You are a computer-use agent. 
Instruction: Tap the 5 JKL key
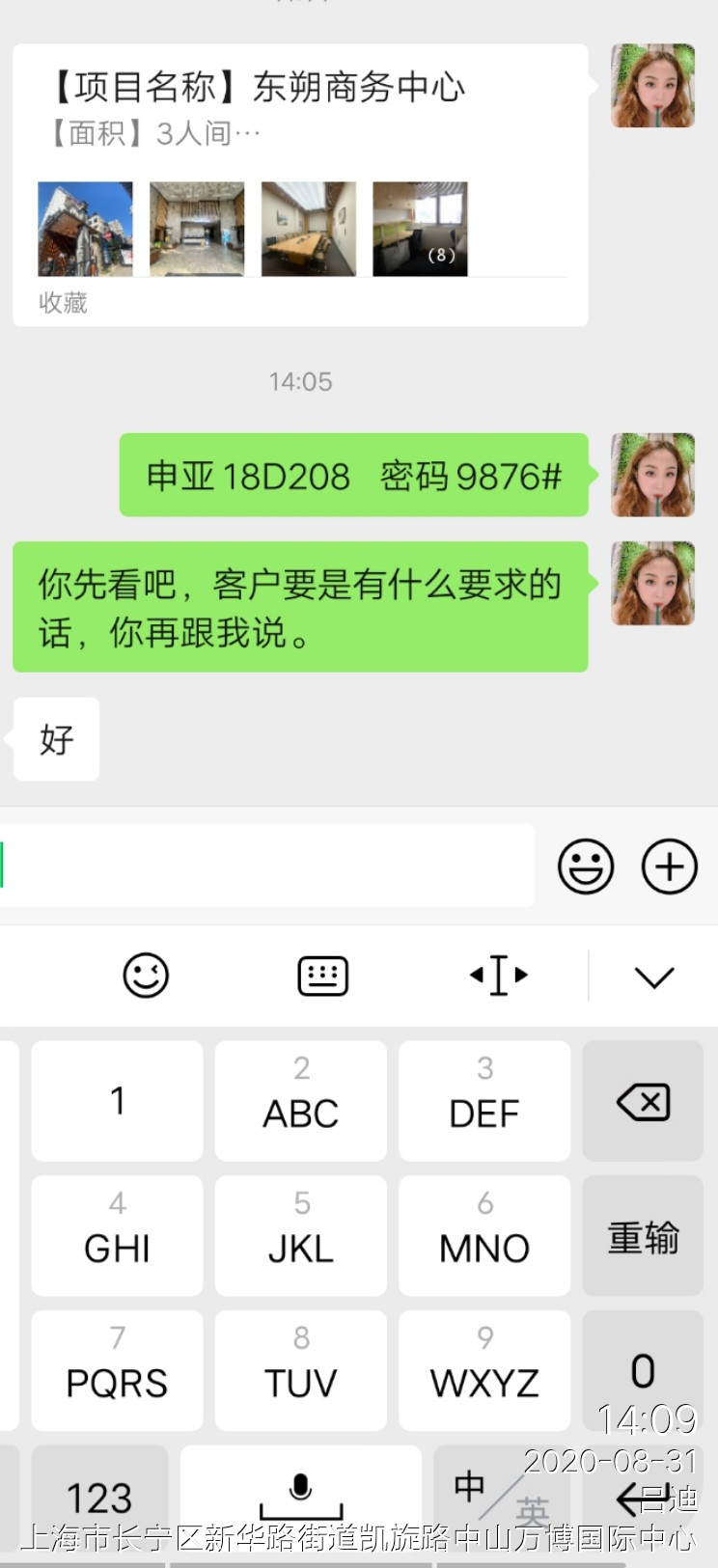pyautogui.click(x=300, y=1235)
